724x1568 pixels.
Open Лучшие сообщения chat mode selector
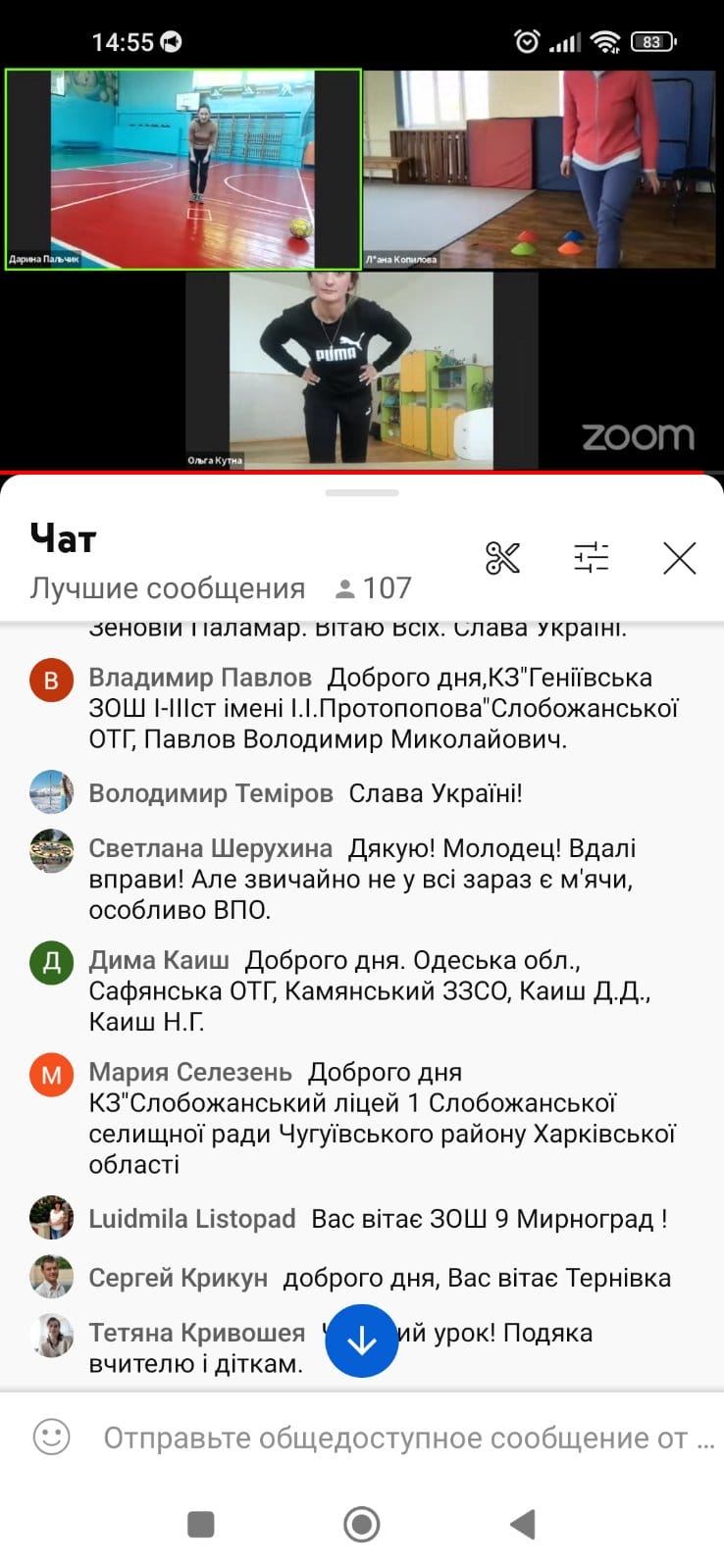coord(168,588)
